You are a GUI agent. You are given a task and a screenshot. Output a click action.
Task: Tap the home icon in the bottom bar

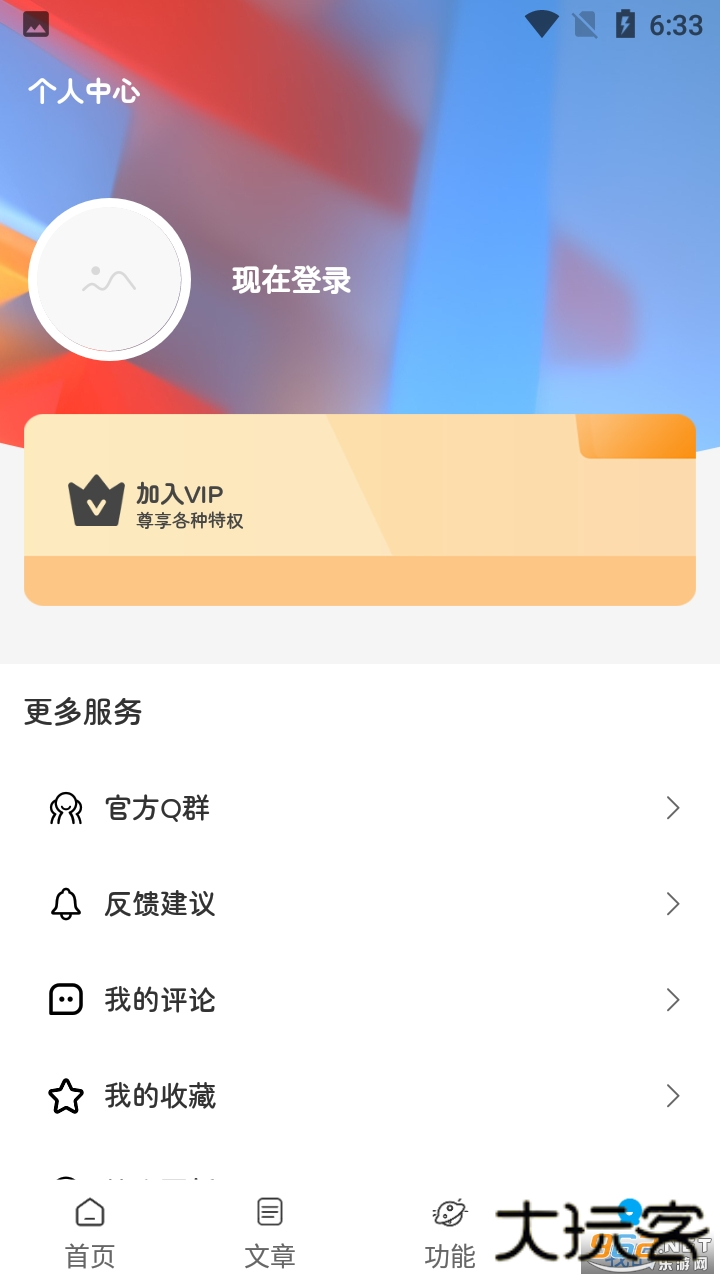[89, 1212]
